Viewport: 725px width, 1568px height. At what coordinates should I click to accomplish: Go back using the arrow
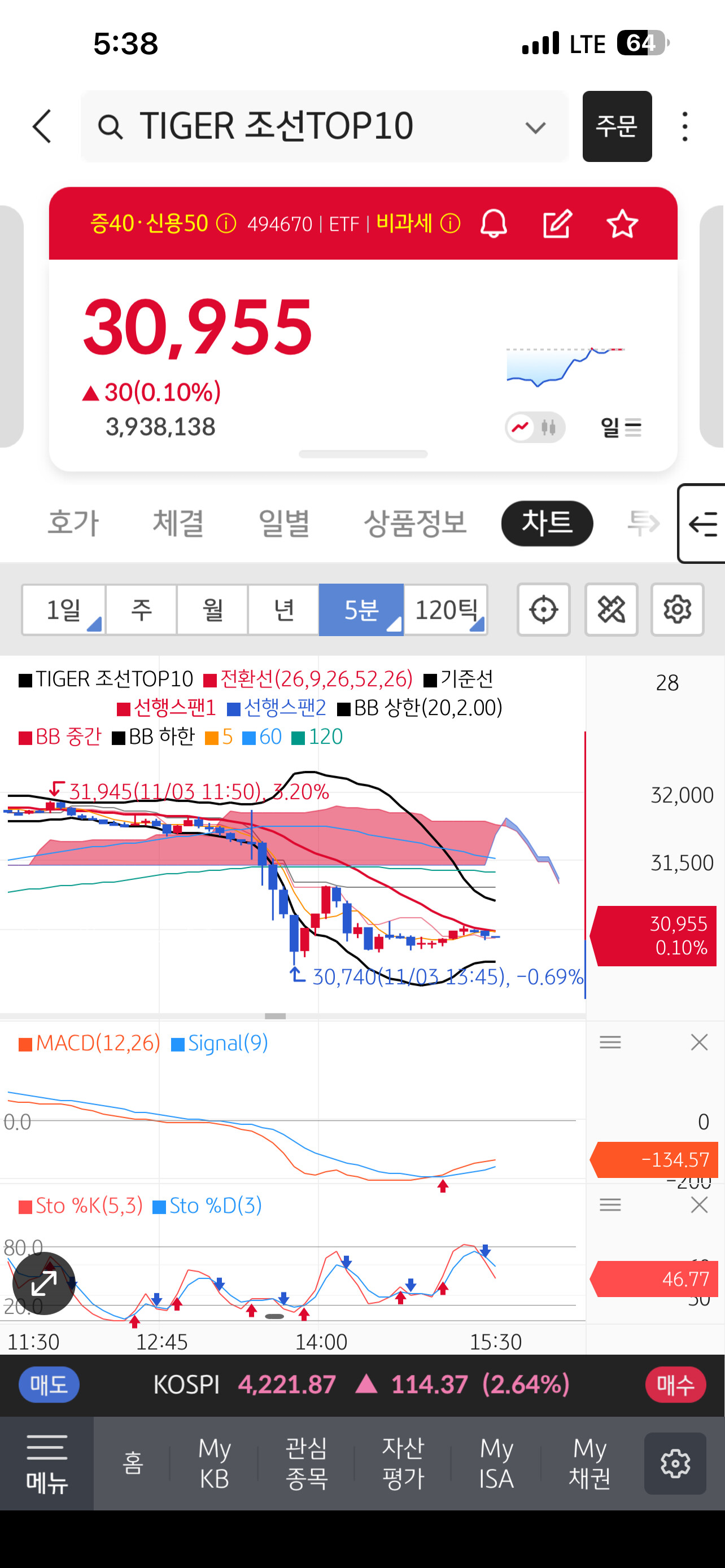pyautogui.click(x=42, y=126)
